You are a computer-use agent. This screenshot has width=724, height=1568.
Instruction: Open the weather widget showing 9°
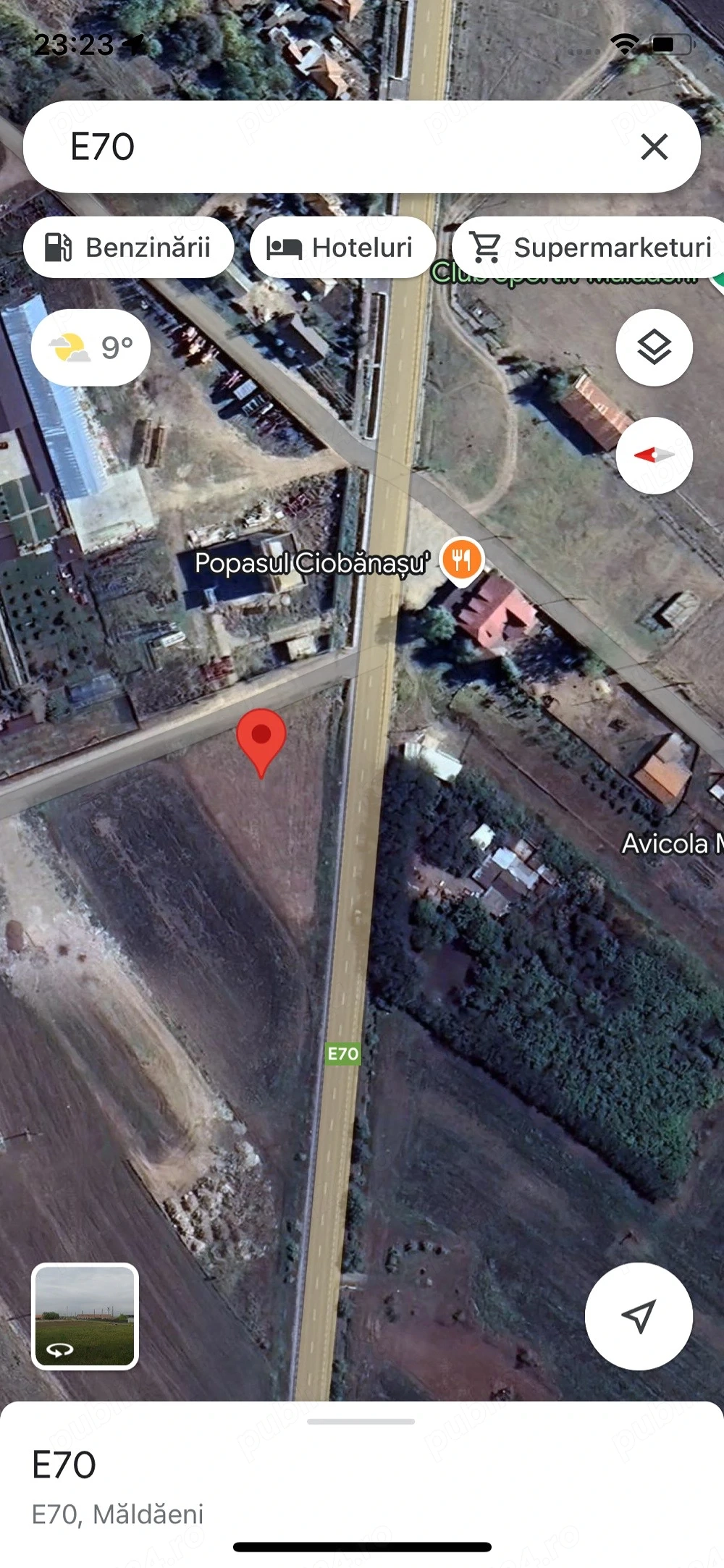click(x=90, y=347)
